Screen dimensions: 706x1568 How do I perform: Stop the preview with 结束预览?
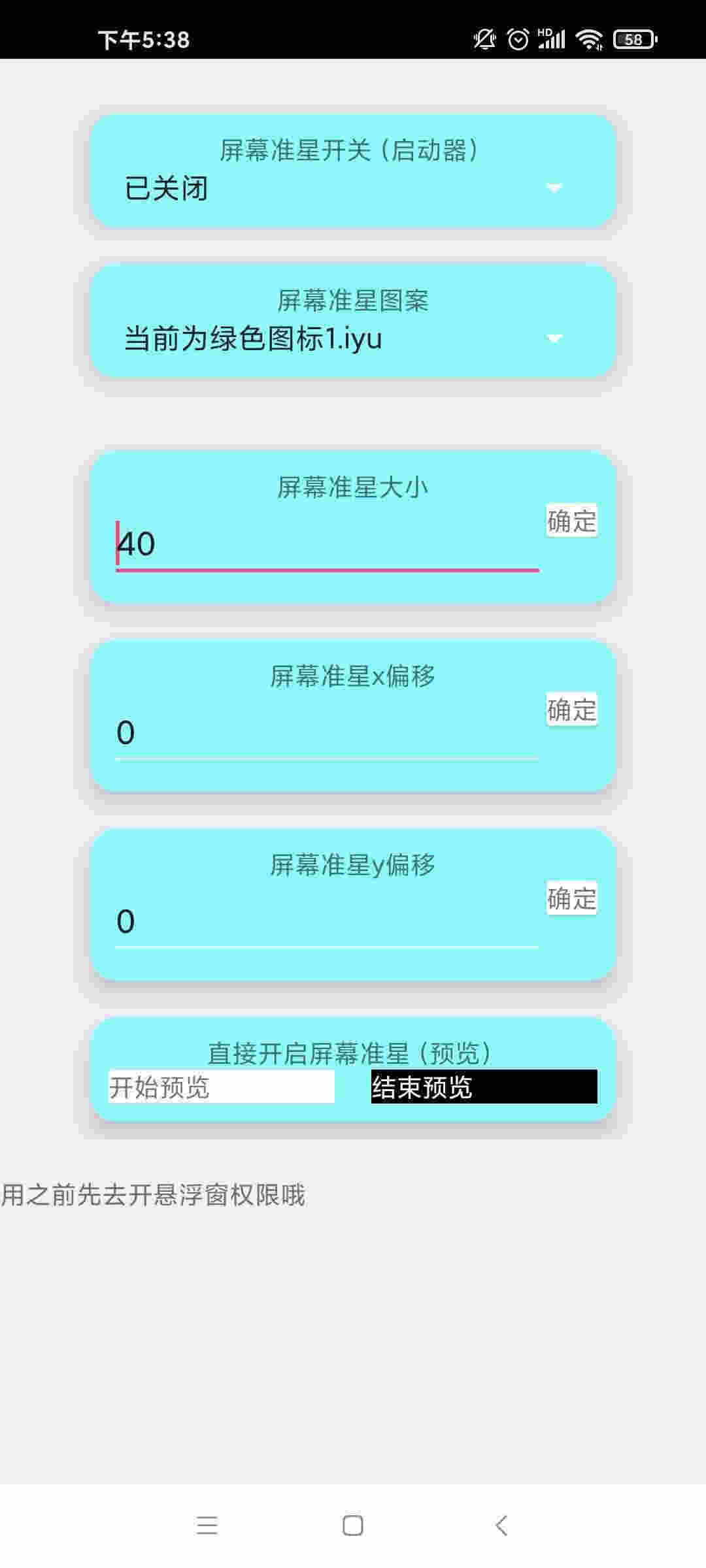pos(484,1087)
